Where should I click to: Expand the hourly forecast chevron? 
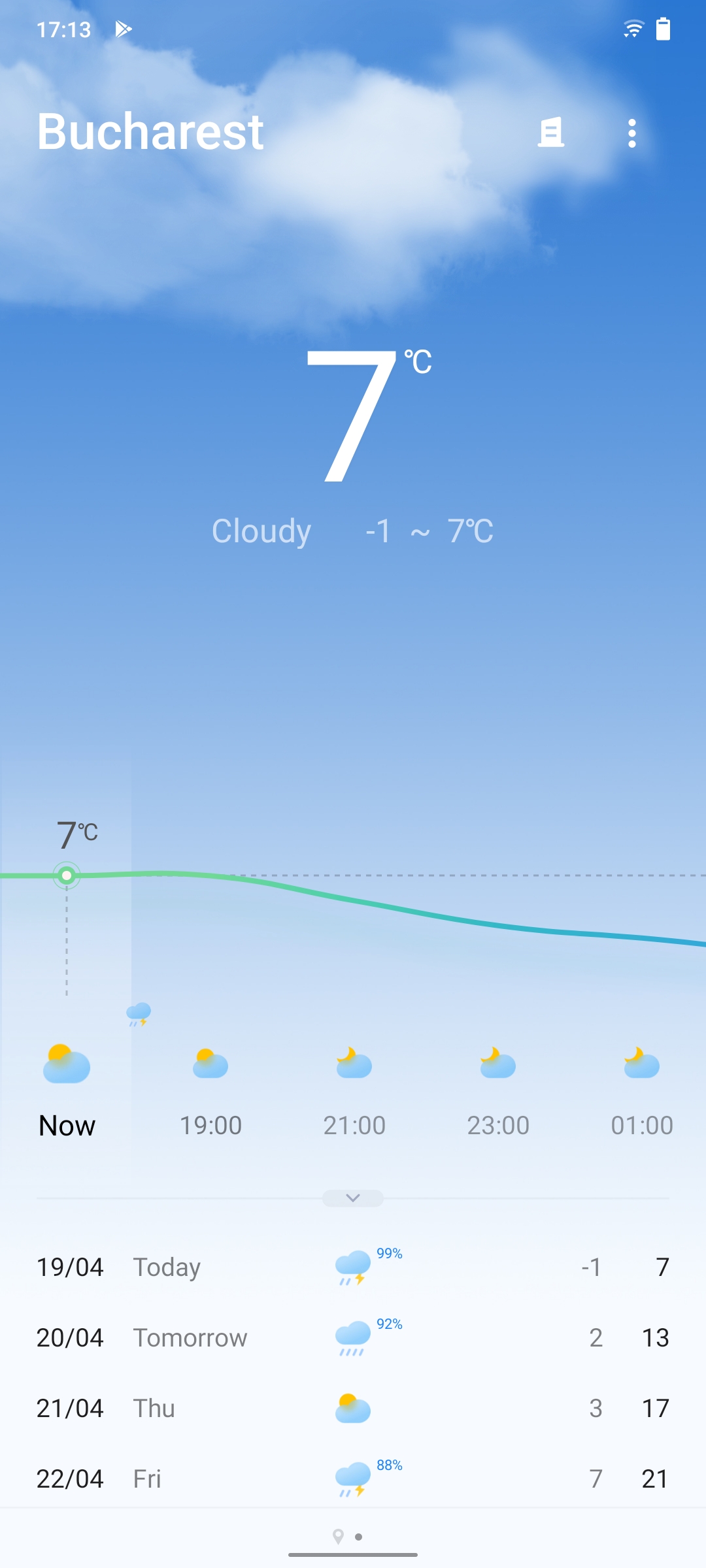[353, 1198]
